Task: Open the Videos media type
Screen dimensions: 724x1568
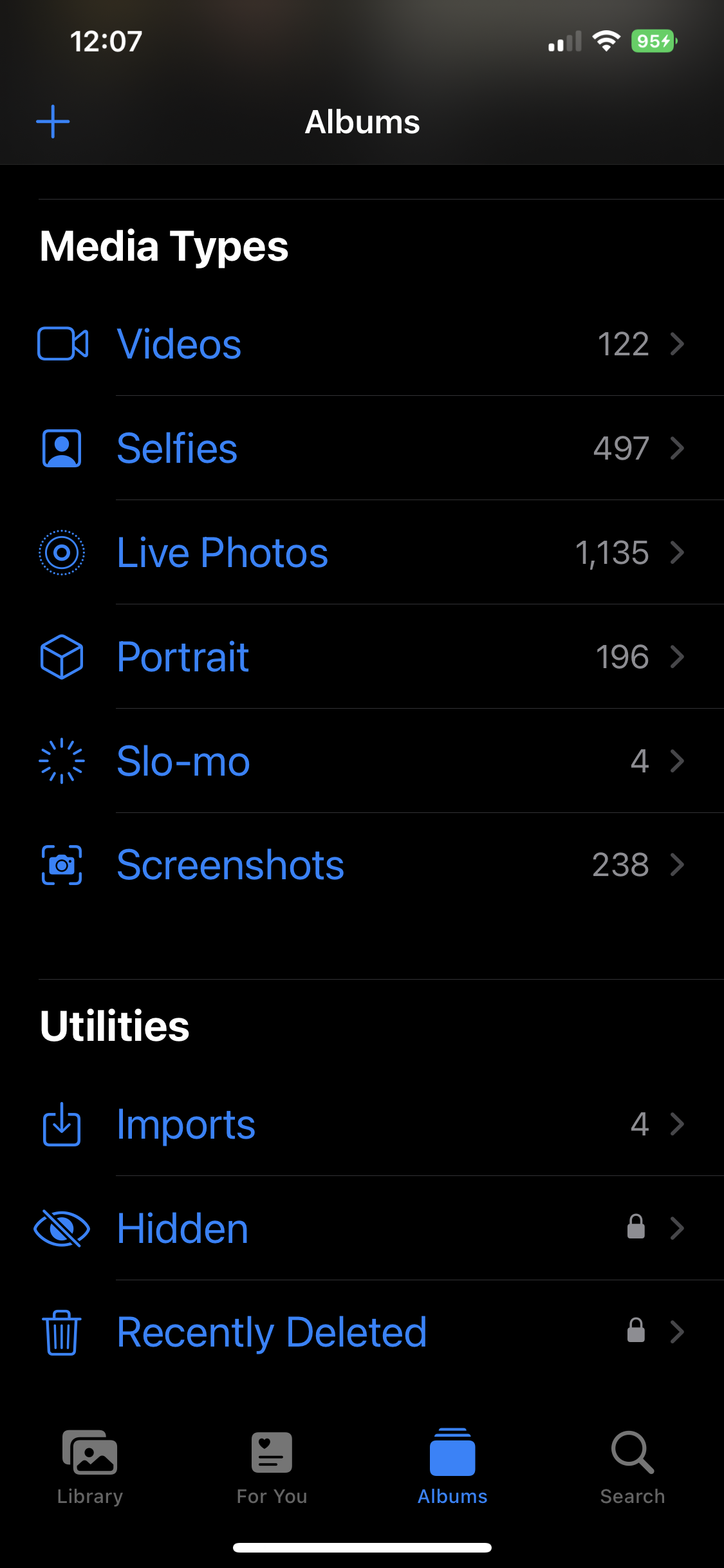Action: click(180, 344)
